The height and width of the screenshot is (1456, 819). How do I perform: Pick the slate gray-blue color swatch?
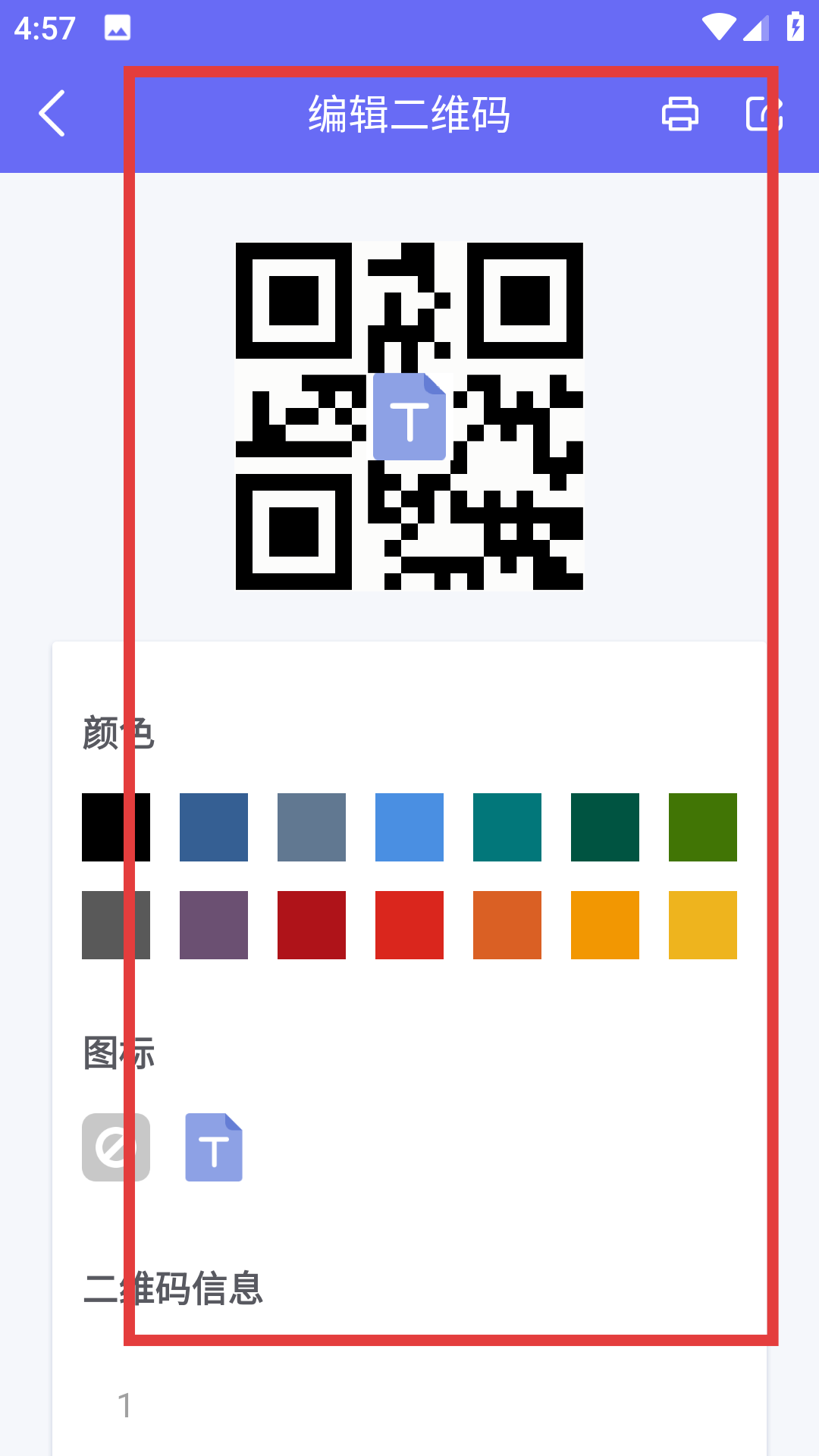[x=312, y=827]
